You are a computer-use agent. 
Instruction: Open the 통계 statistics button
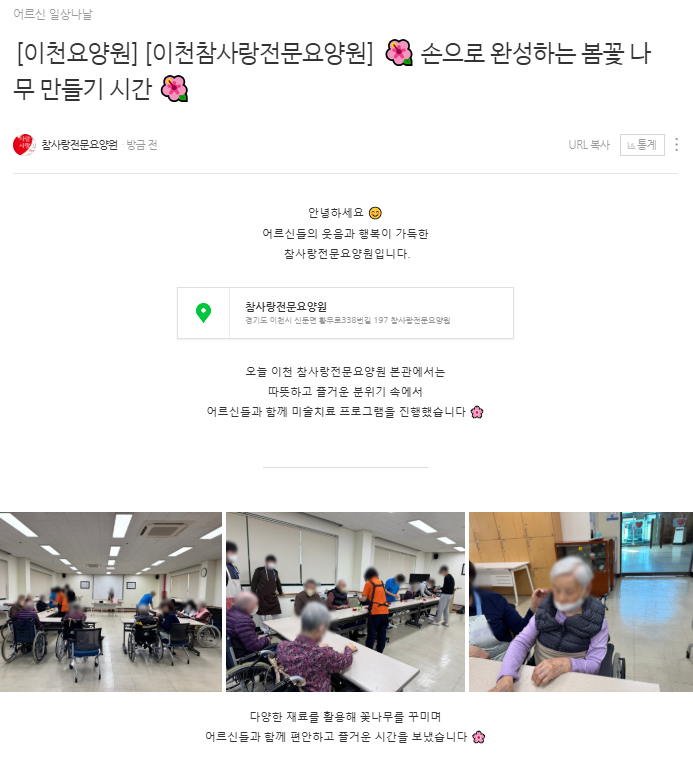(x=641, y=145)
